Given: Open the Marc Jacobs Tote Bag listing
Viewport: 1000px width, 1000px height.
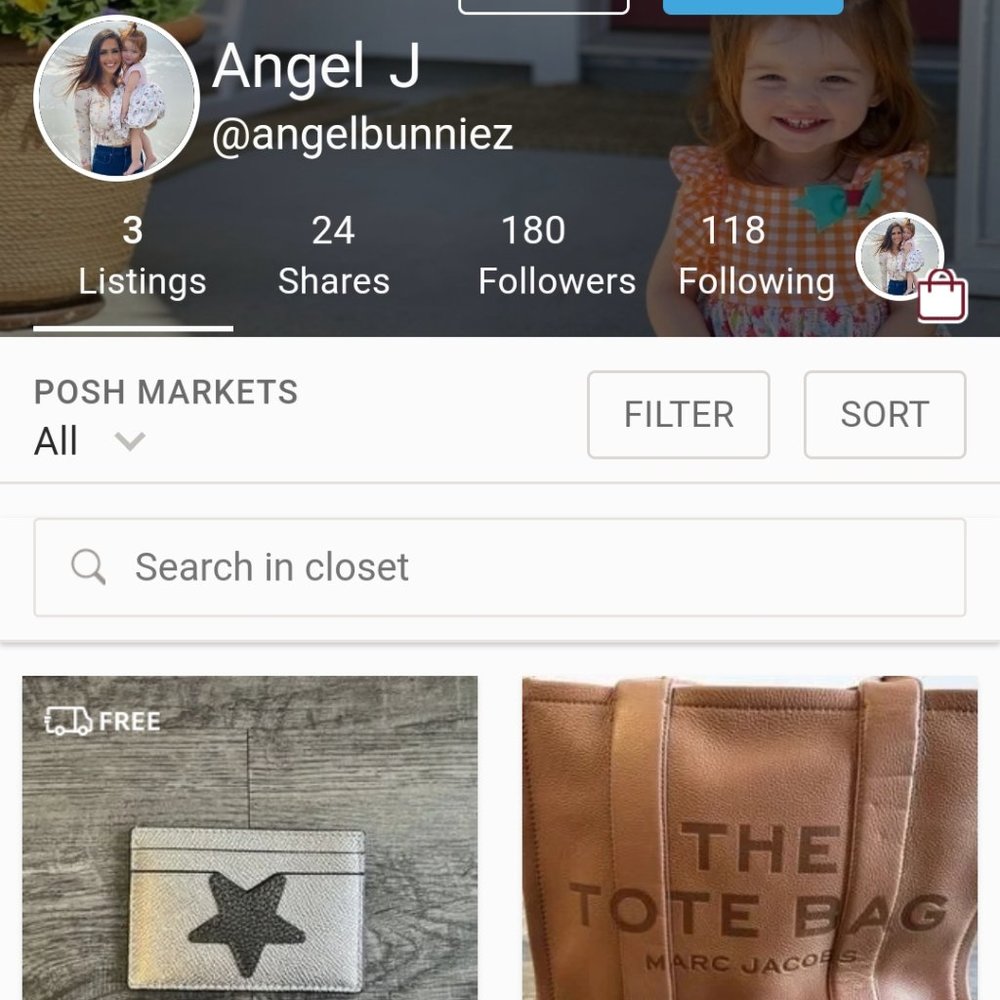Looking at the screenshot, I should click(x=750, y=840).
